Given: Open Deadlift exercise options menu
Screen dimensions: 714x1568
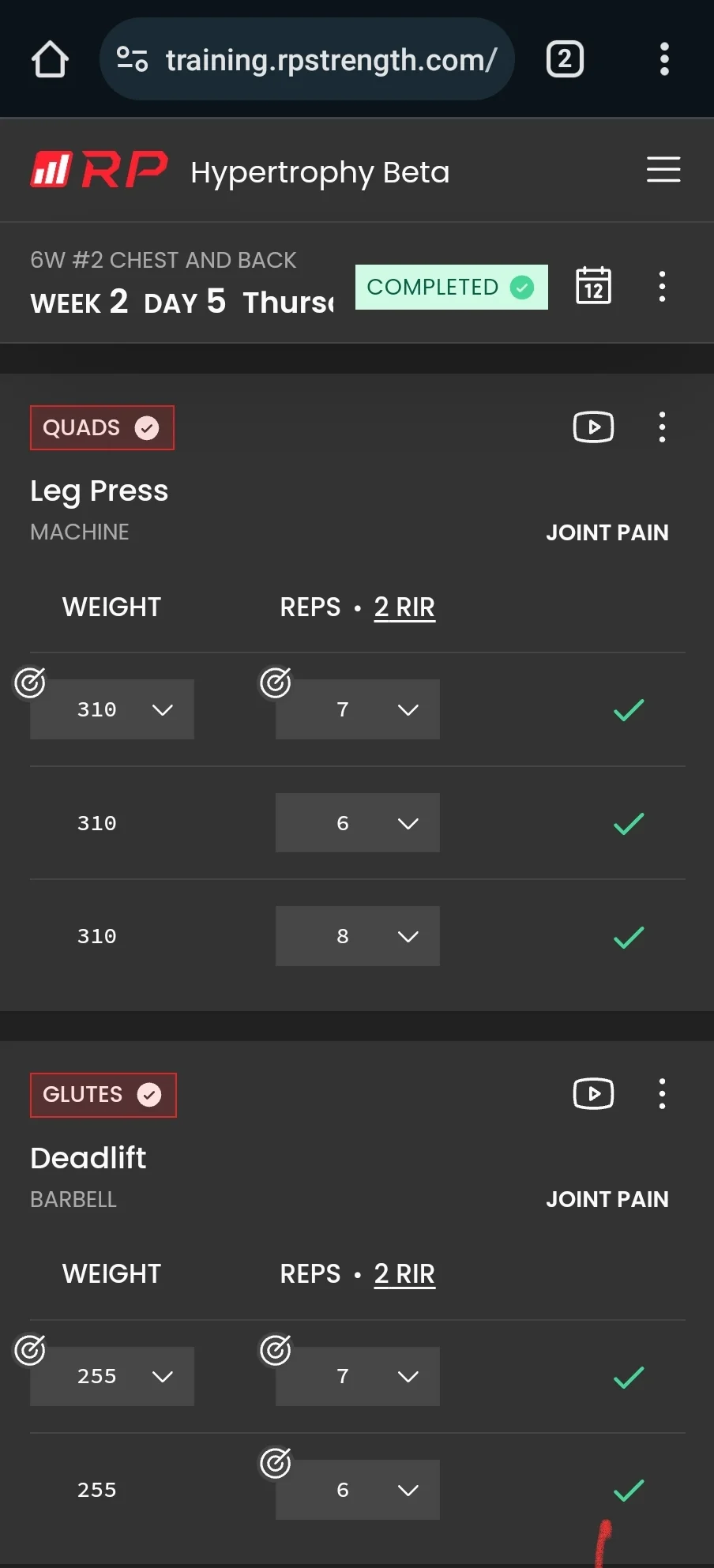Looking at the screenshot, I should pos(663,1094).
